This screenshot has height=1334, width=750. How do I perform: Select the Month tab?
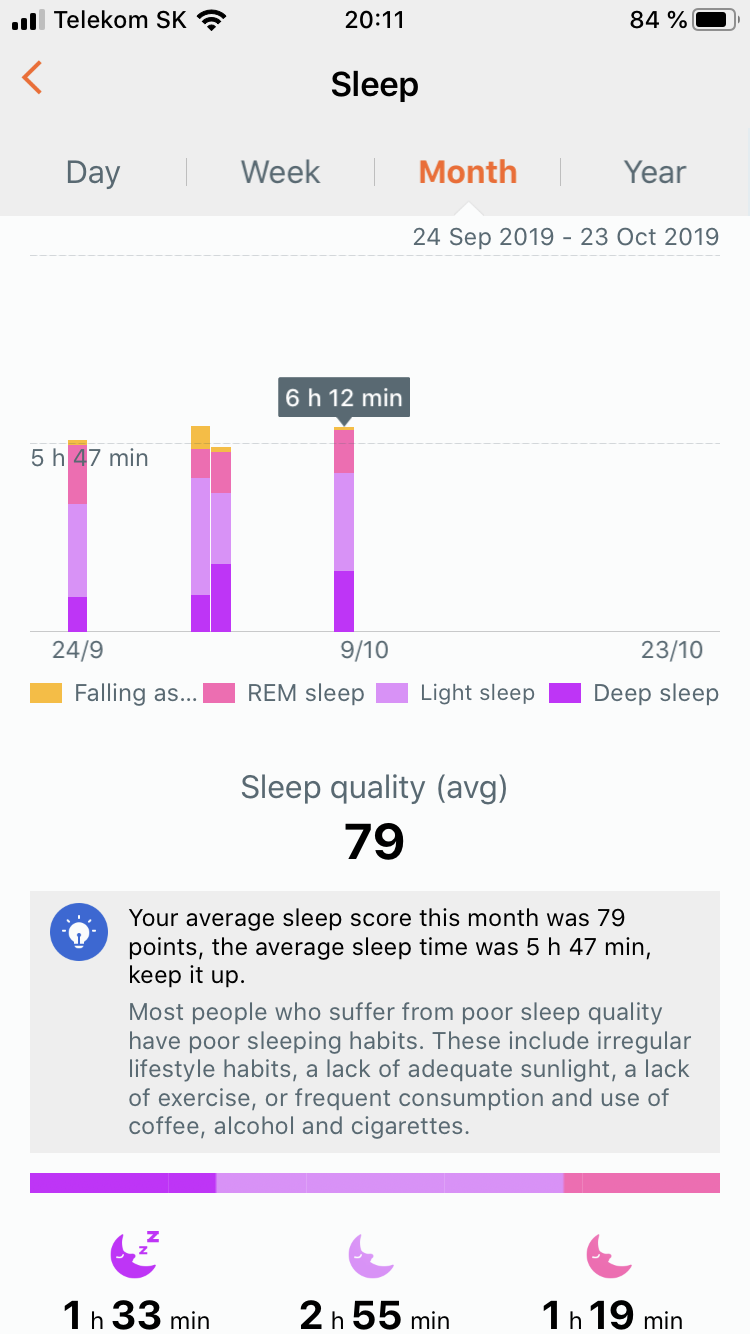click(468, 172)
